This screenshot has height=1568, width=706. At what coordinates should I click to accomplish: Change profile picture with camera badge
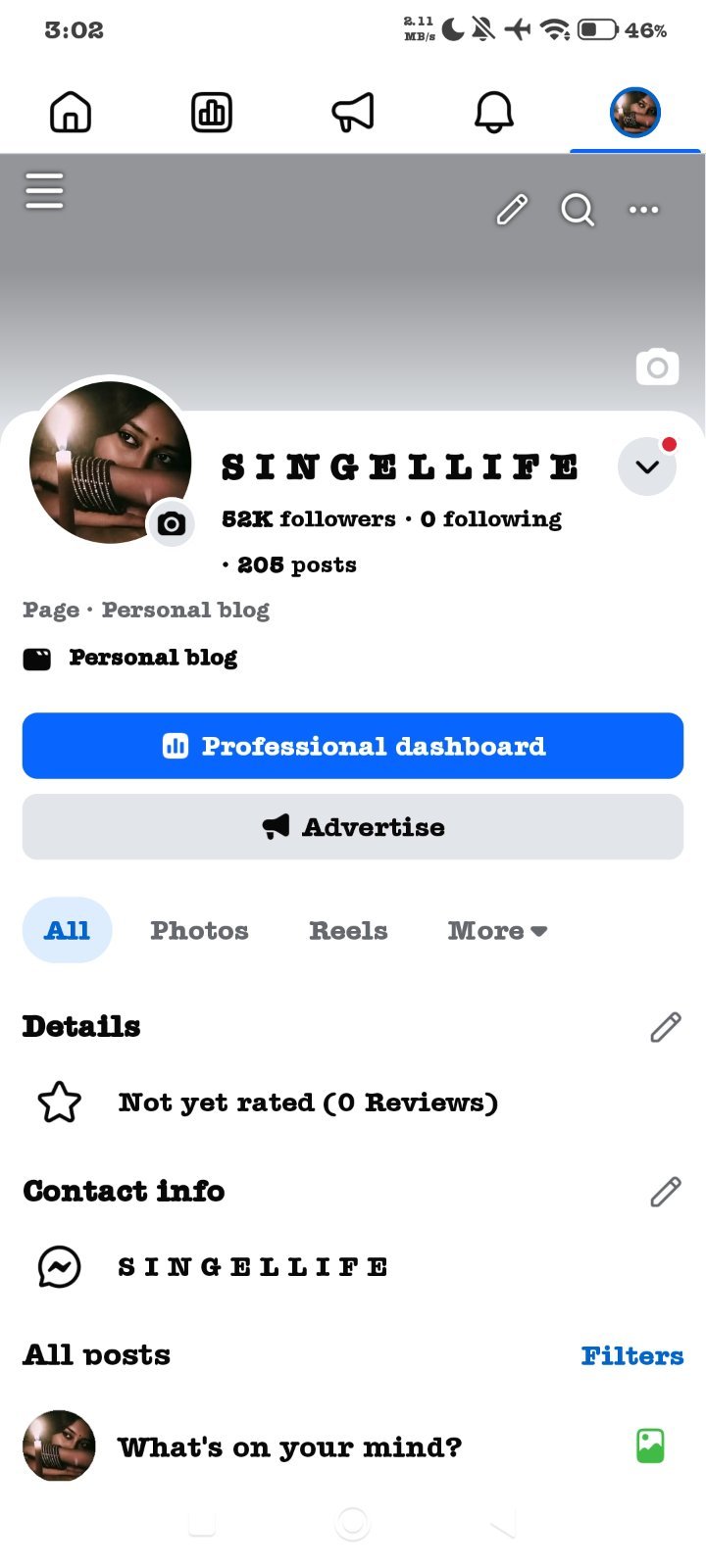[172, 523]
